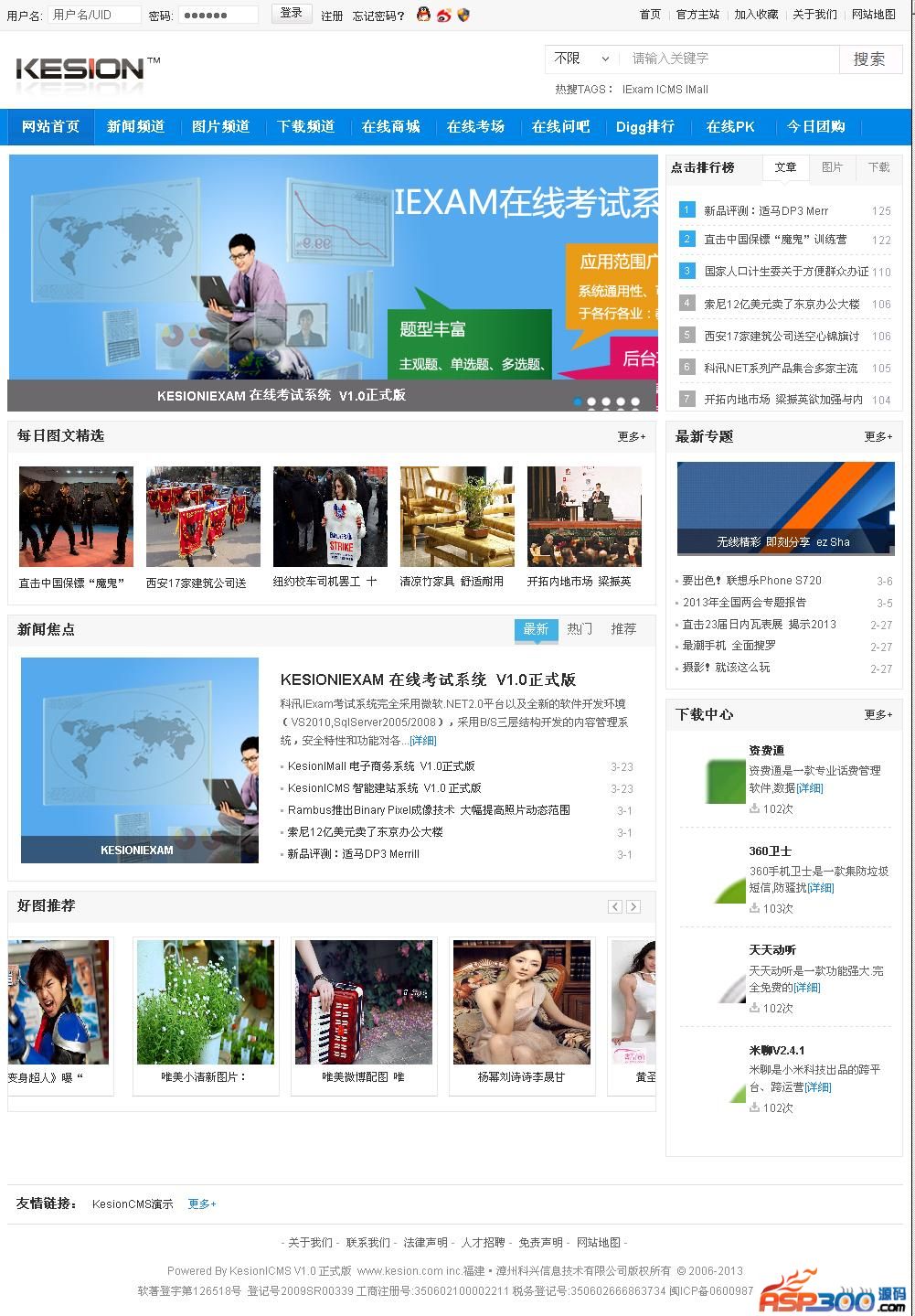Screen dimensions: 915x1316
Task: Open ranked article 直击中国保镖“魔鬼”训练营
Action: tap(775, 240)
